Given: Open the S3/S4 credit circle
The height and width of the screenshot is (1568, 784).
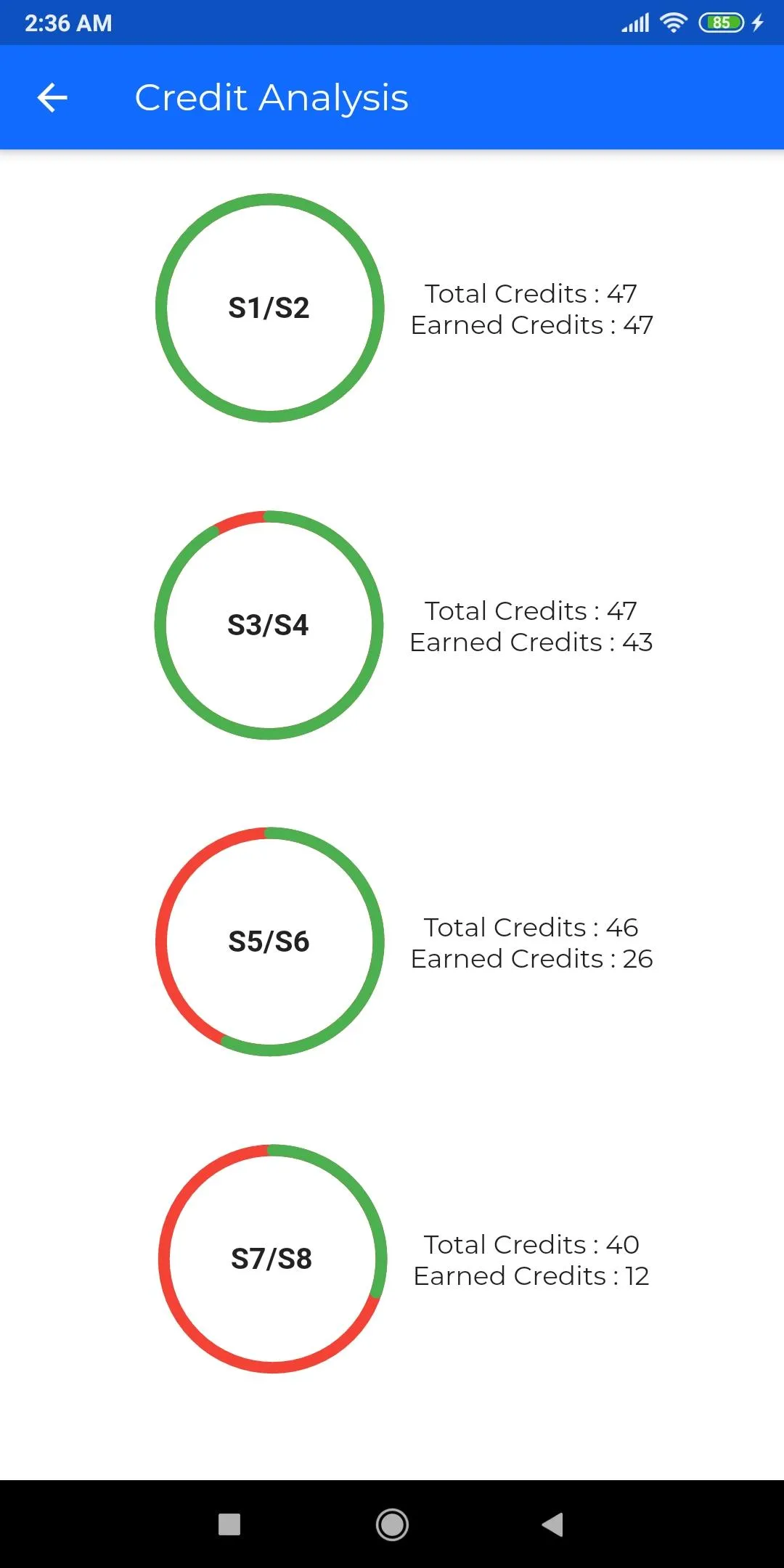Looking at the screenshot, I should pyautogui.click(x=269, y=625).
